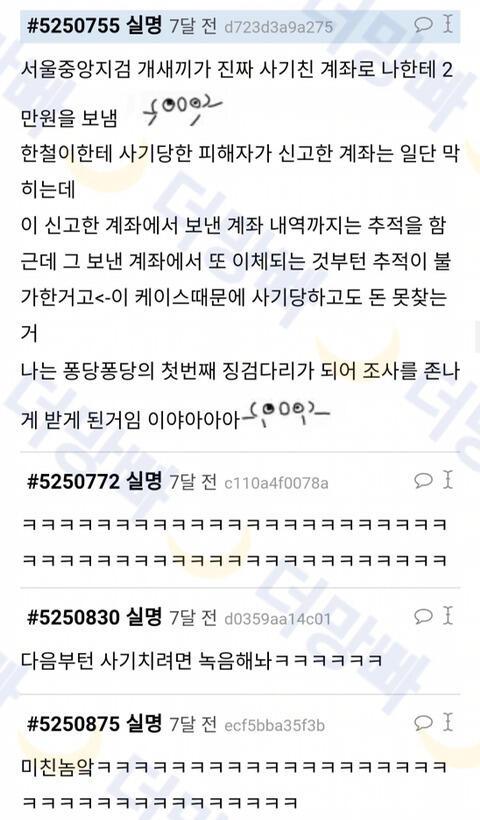This screenshot has height=820, width=480.
Task: Tap the text-cursor icon on comment #5250772
Action: click(x=448, y=480)
